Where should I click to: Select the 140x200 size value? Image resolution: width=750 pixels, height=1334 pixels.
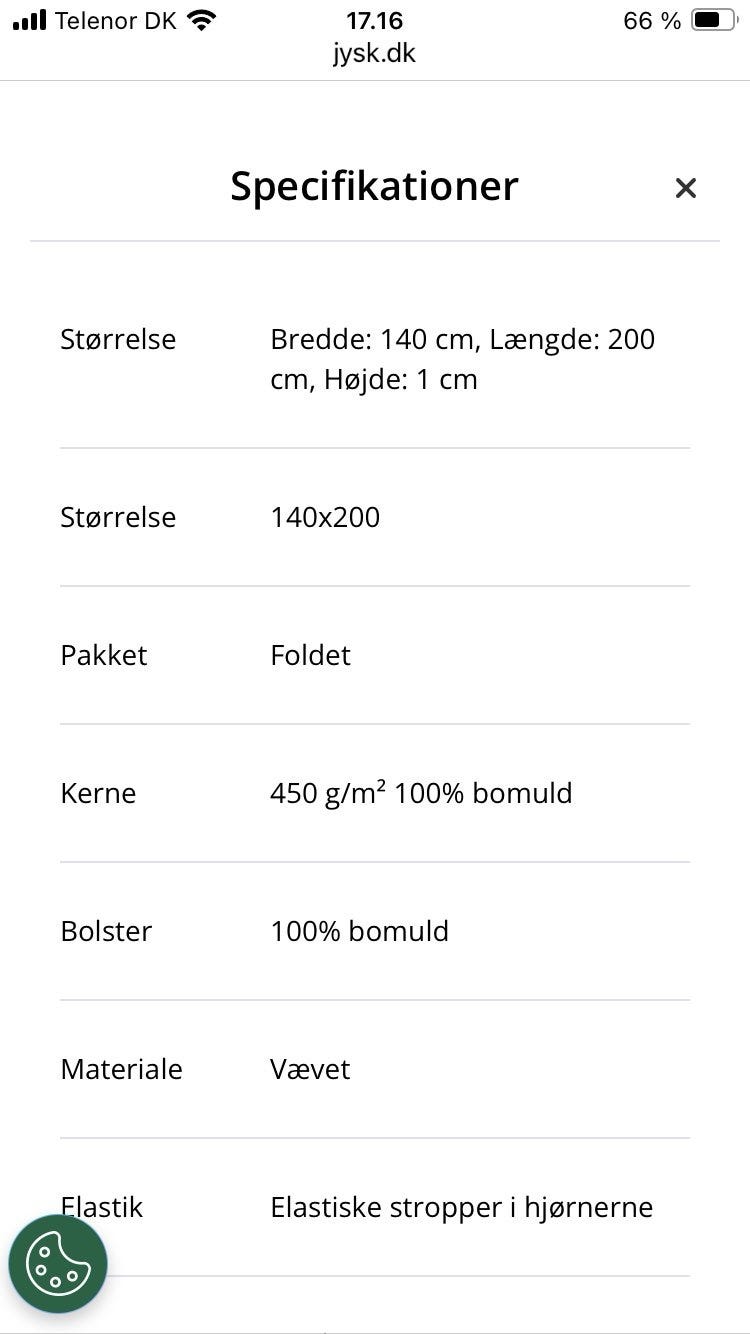tap(325, 517)
